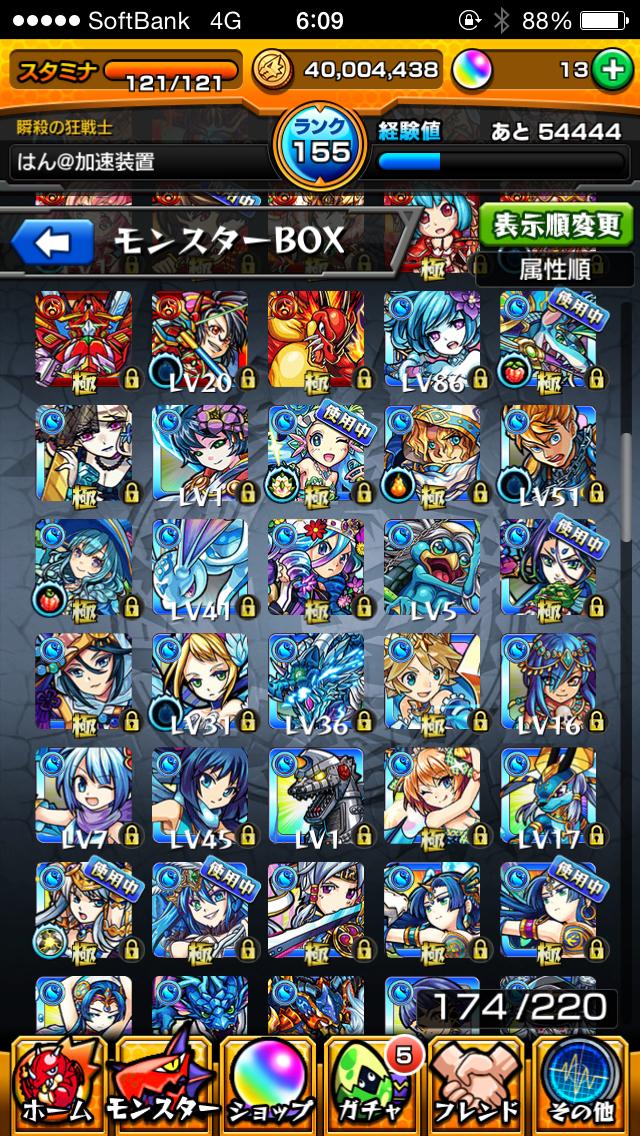Open the LV7 winking blue-haired monster
640x1136 pixels.
pos(84,795)
